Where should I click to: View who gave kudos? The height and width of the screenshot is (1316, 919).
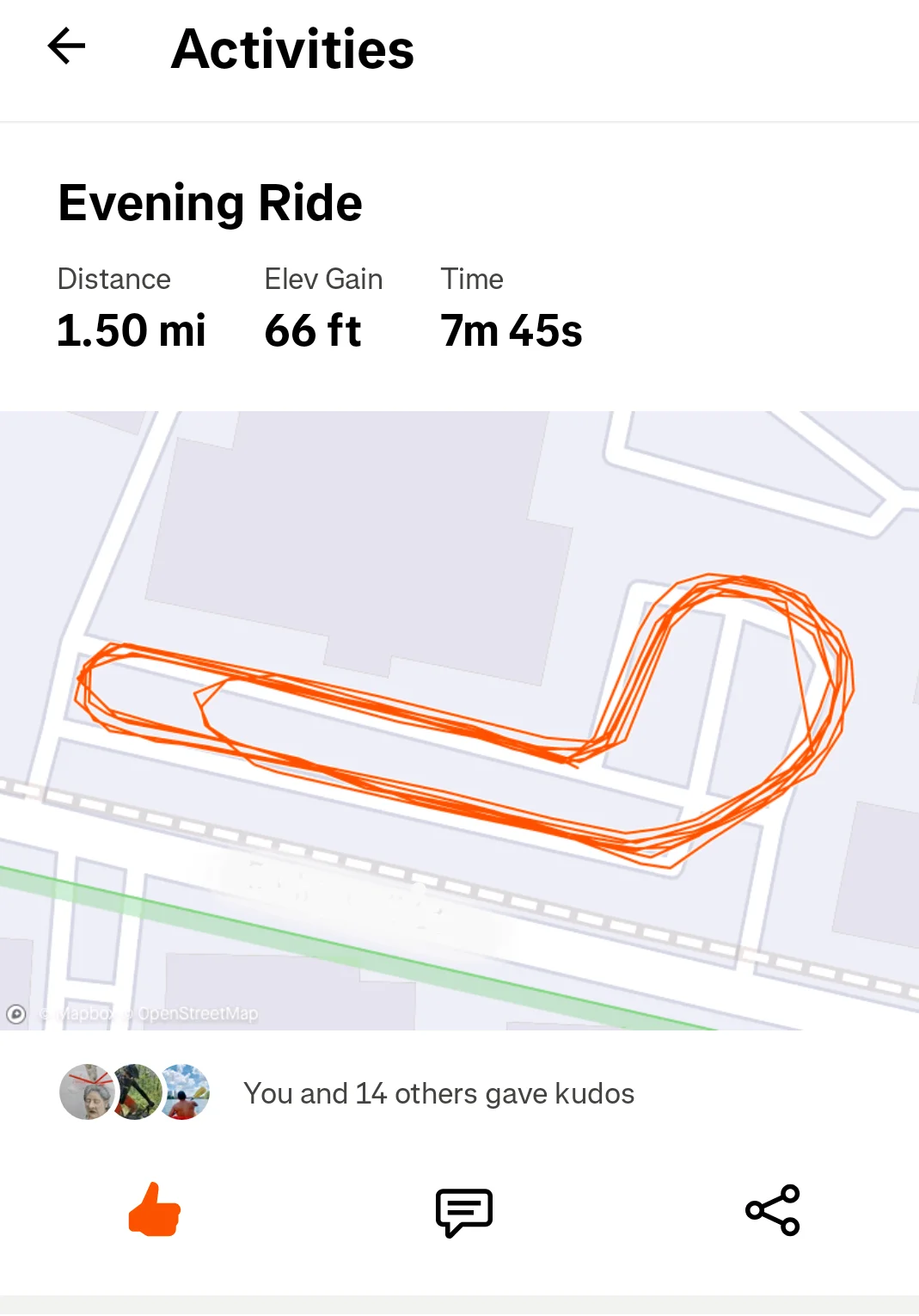point(438,1093)
